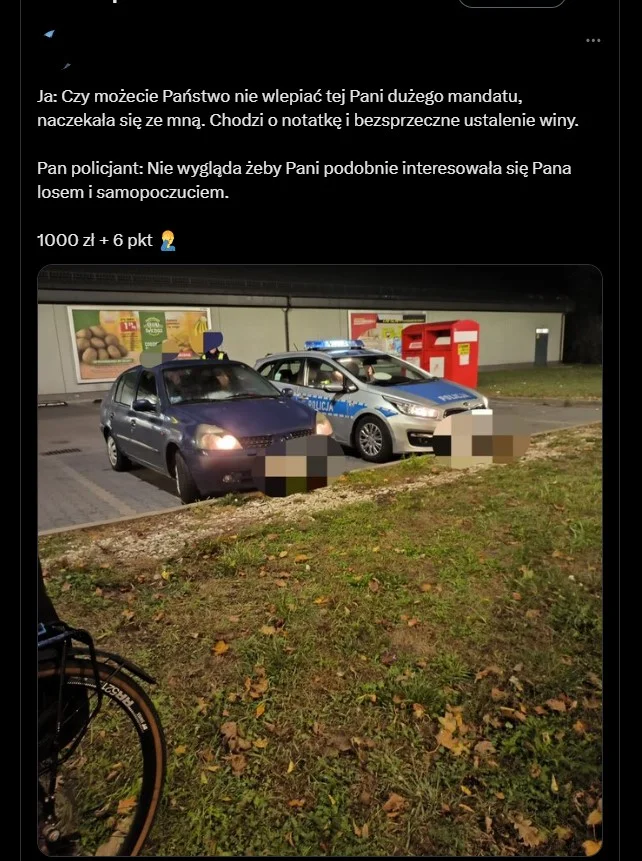
Task: Open the attached police car photo
Action: pyautogui.click(x=320, y=560)
